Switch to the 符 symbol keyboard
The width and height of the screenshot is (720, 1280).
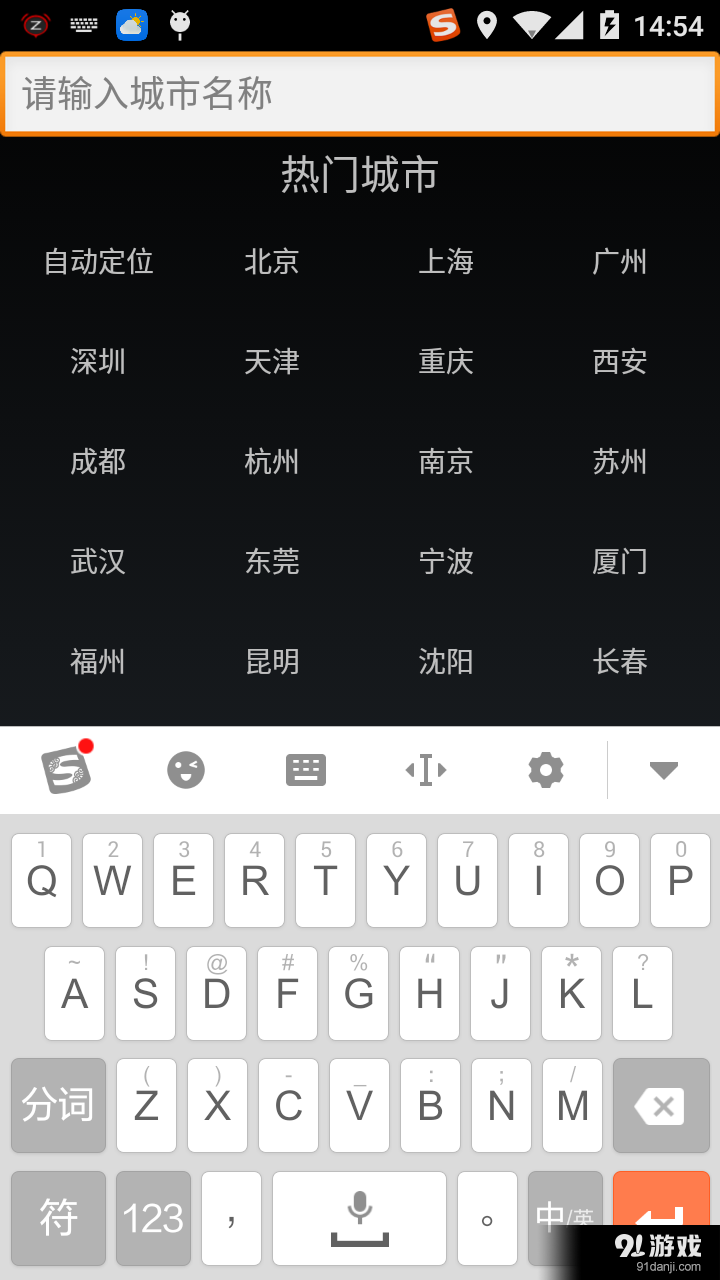[57, 1218]
